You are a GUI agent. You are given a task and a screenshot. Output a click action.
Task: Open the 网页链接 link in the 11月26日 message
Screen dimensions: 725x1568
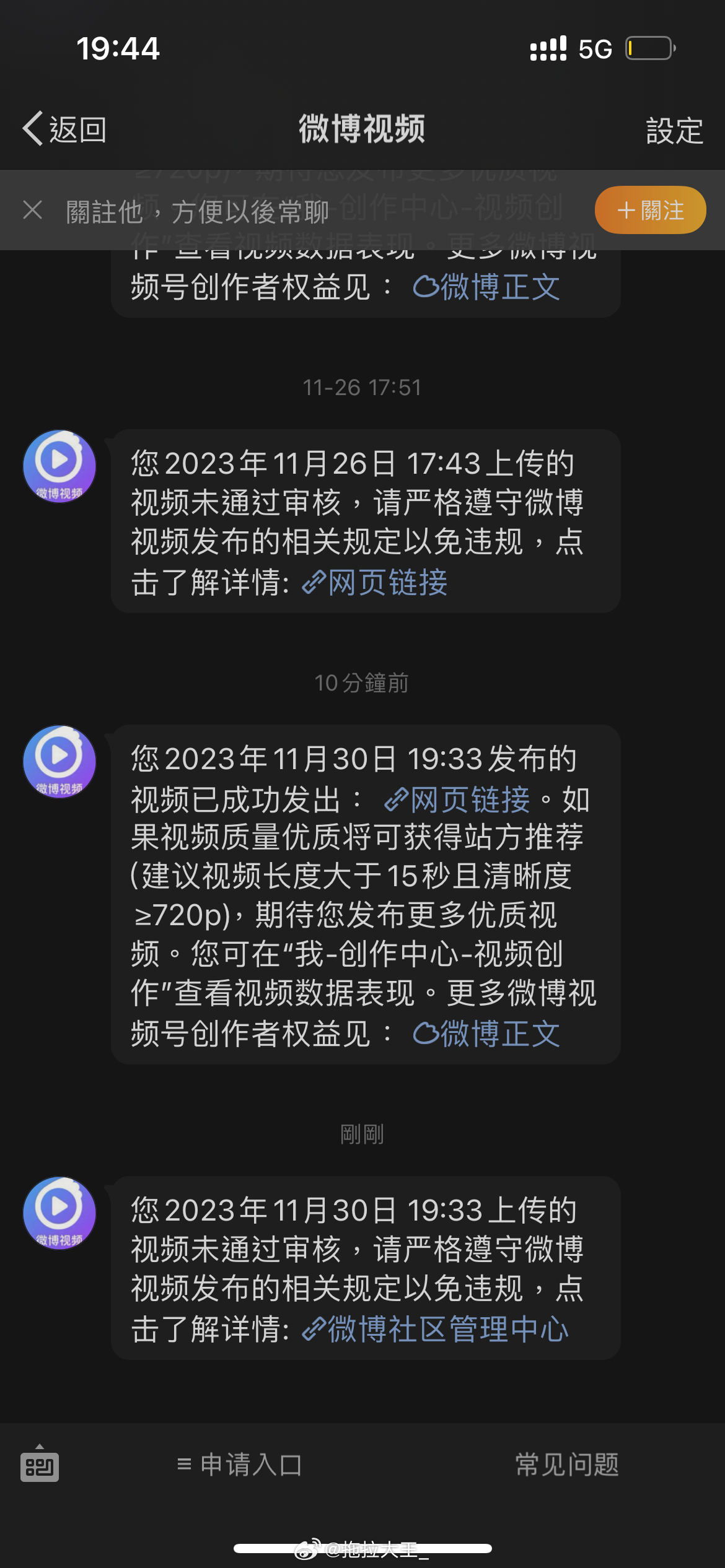tap(375, 582)
